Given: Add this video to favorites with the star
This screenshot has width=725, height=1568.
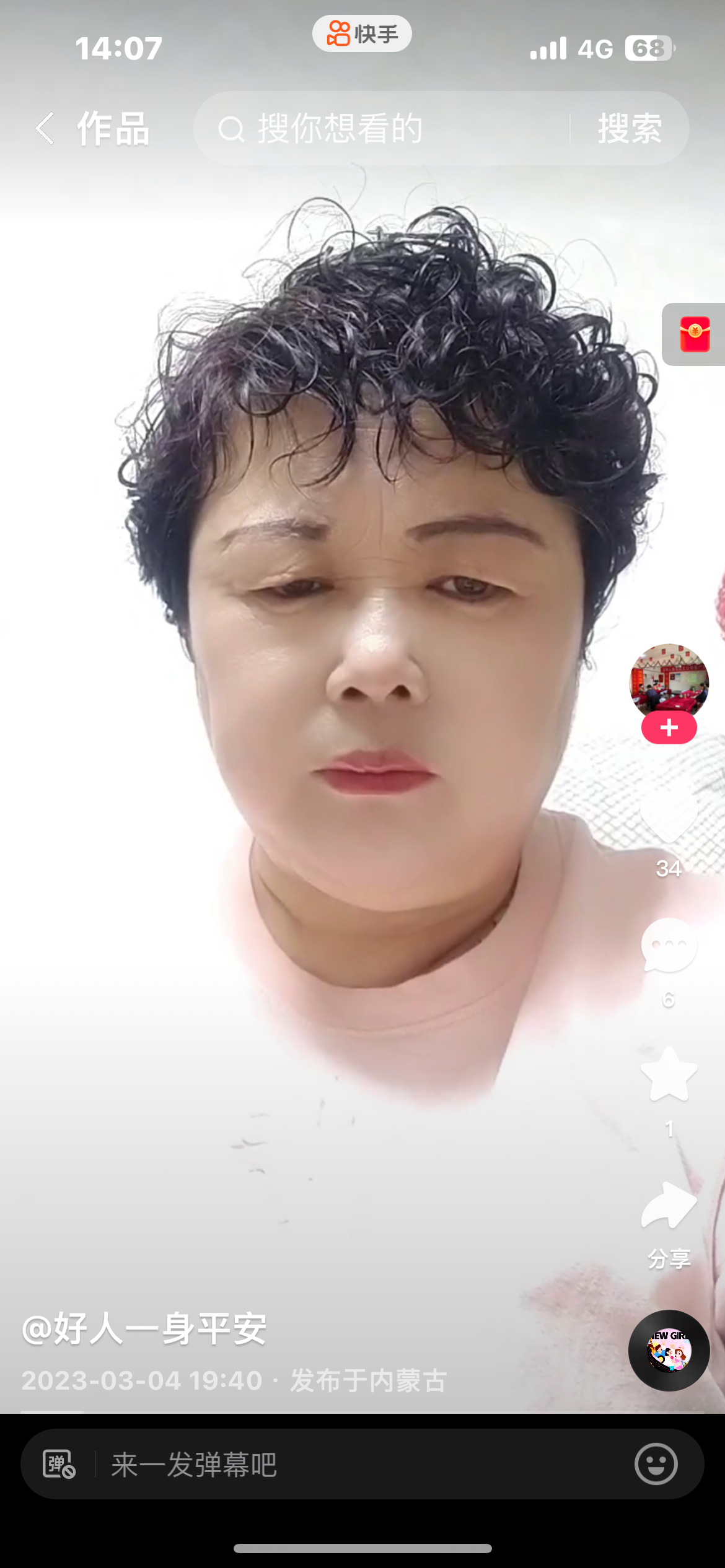Looking at the screenshot, I should click(669, 1076).
